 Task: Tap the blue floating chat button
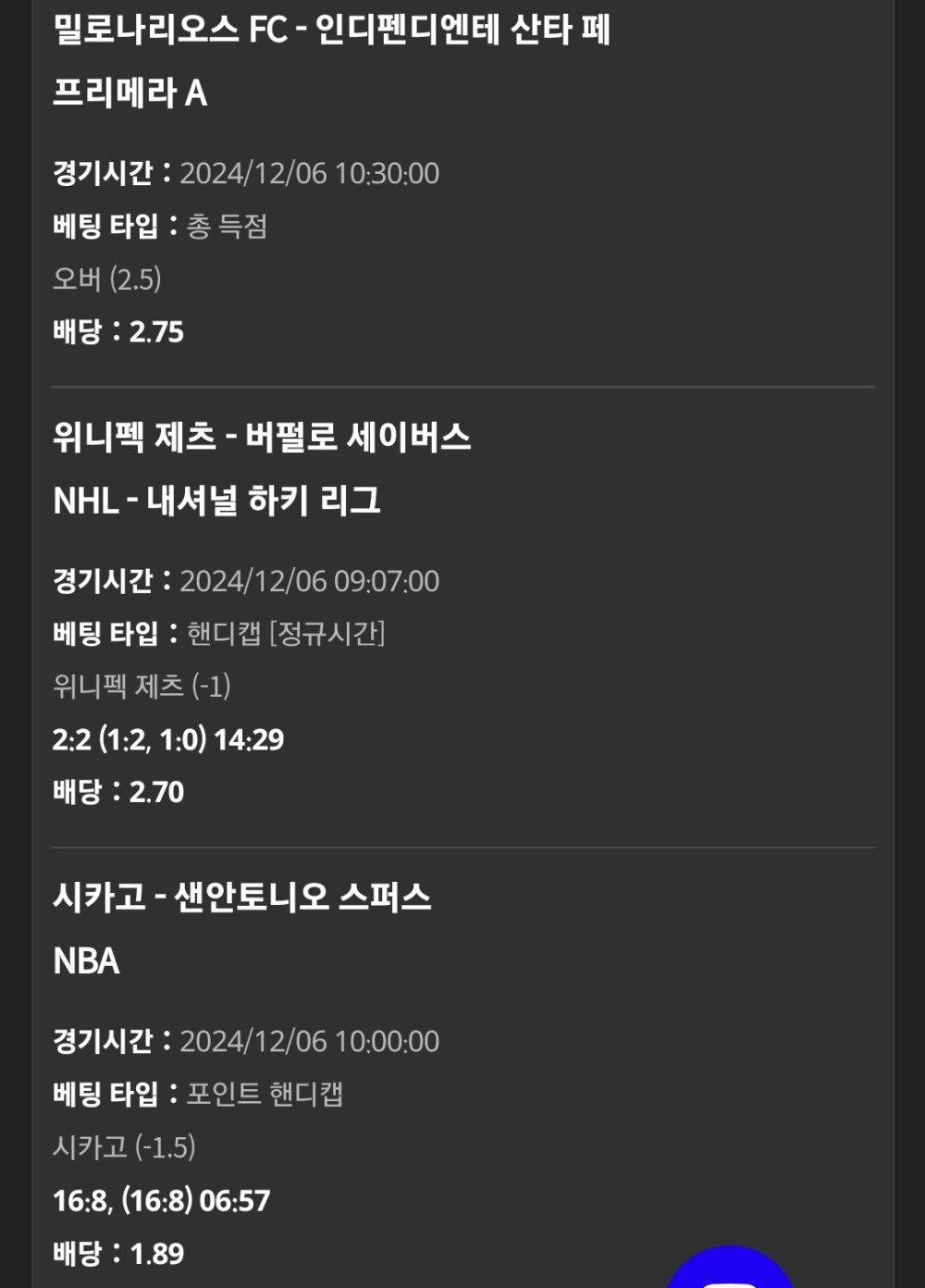[730, 1271]
